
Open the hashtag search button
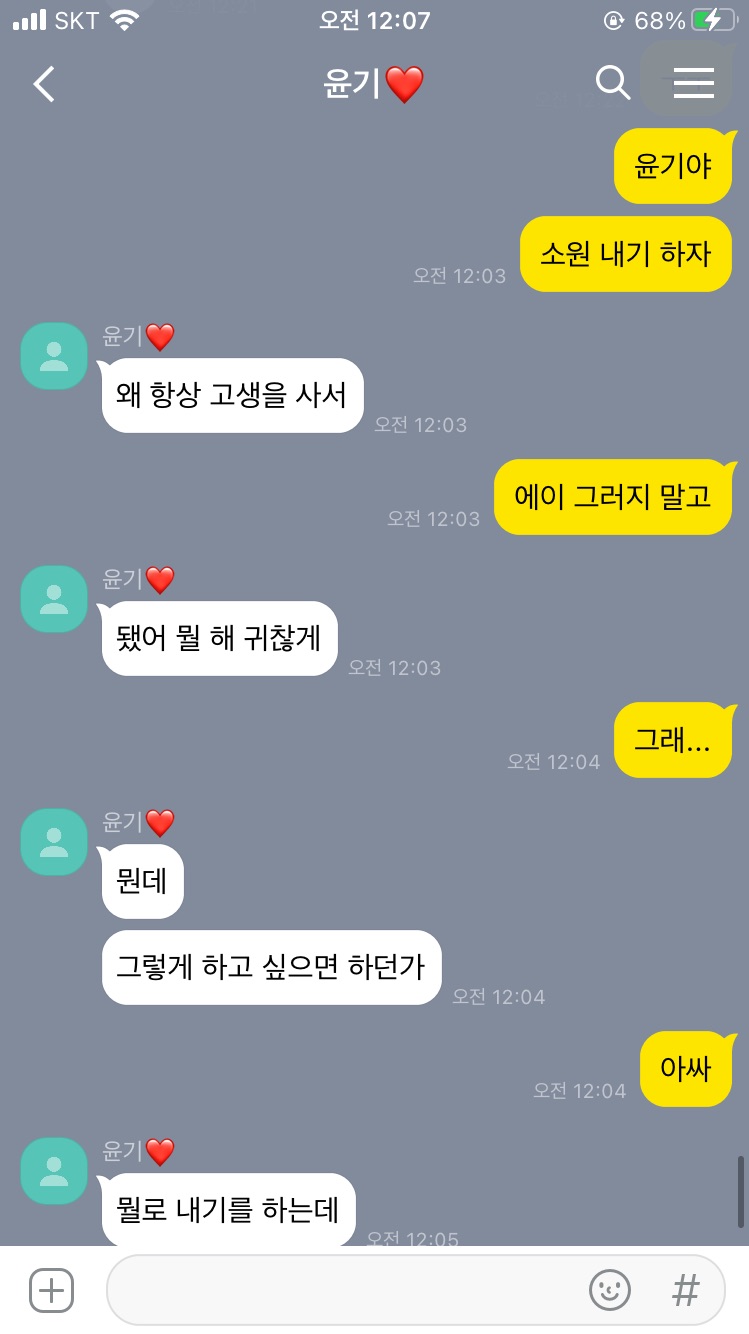click(x=685, y=1290)
